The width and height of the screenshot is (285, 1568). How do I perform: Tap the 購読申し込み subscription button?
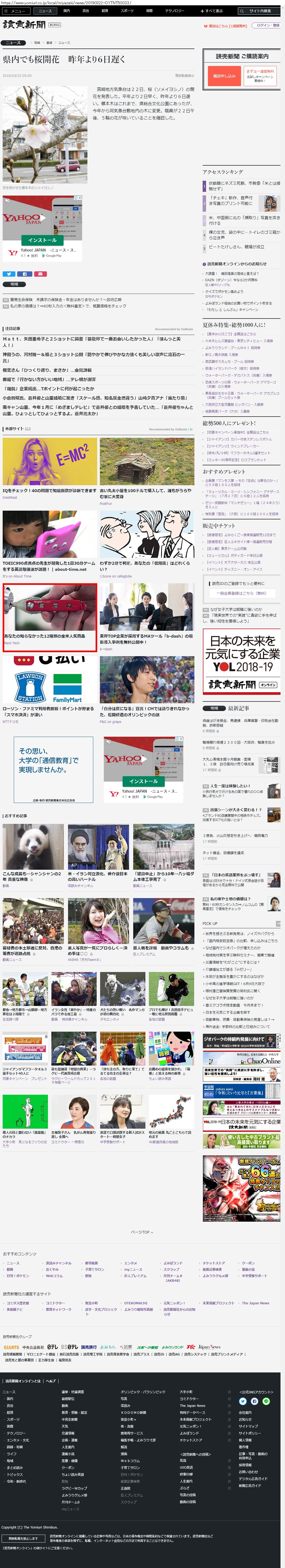(x=224, y=76)
